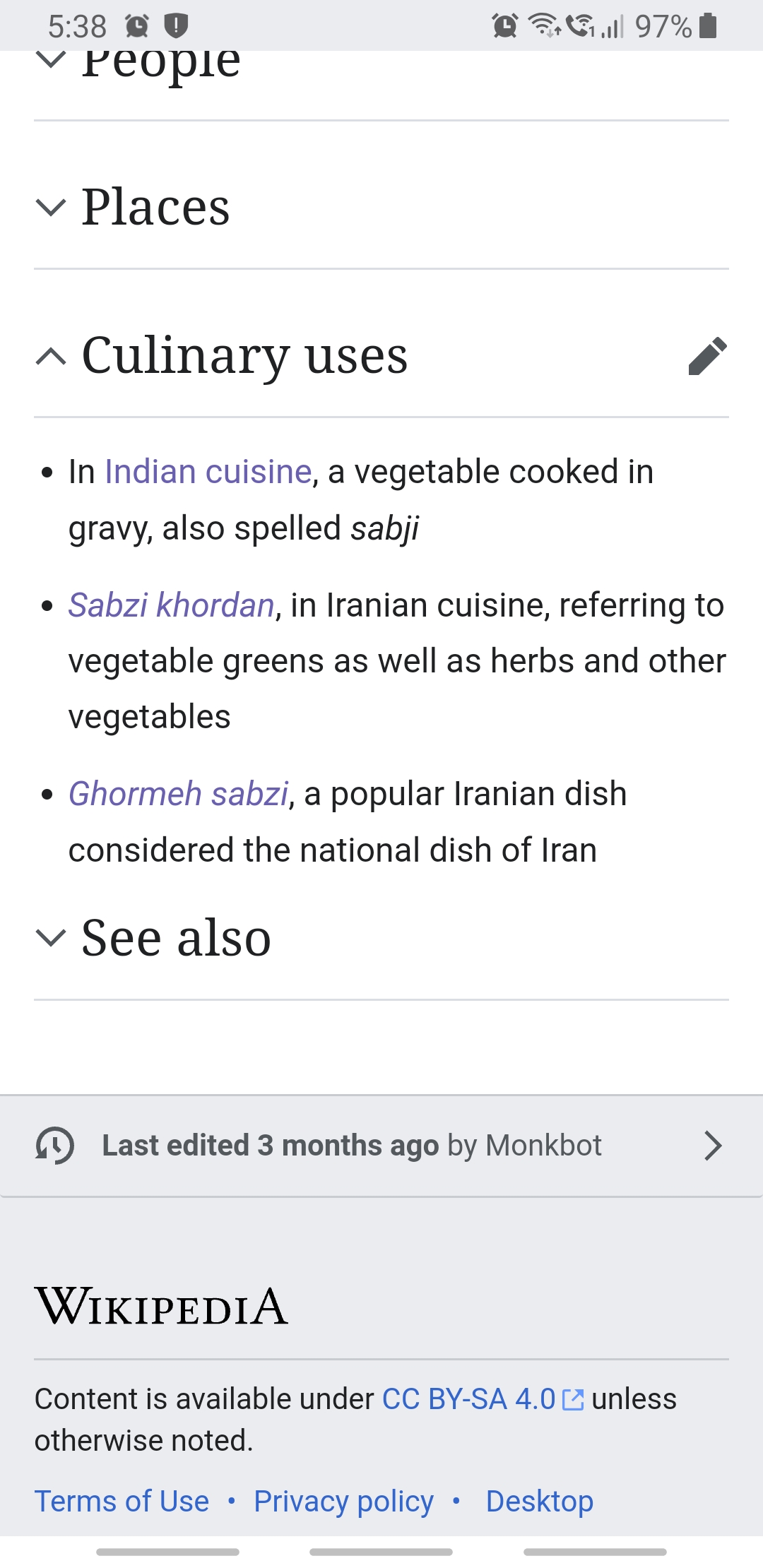Edit the Culinary uses section
763x1568 pixels.
coord(707,355)
